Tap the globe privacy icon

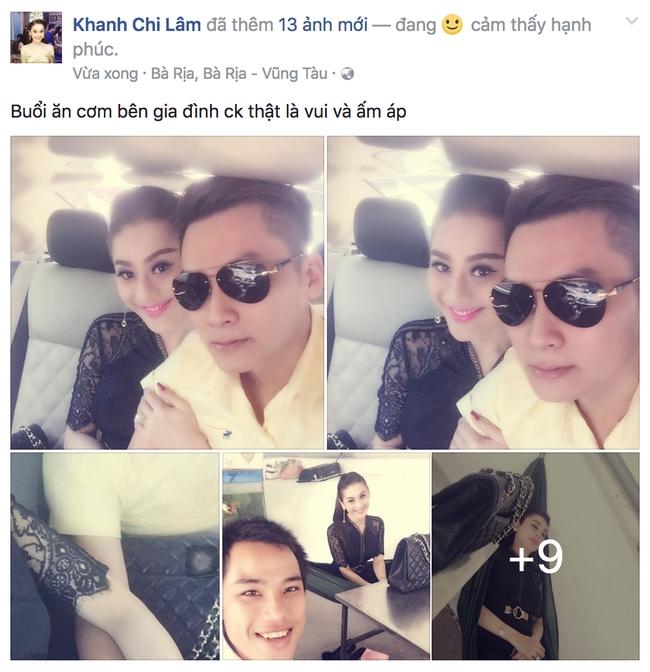347,74
